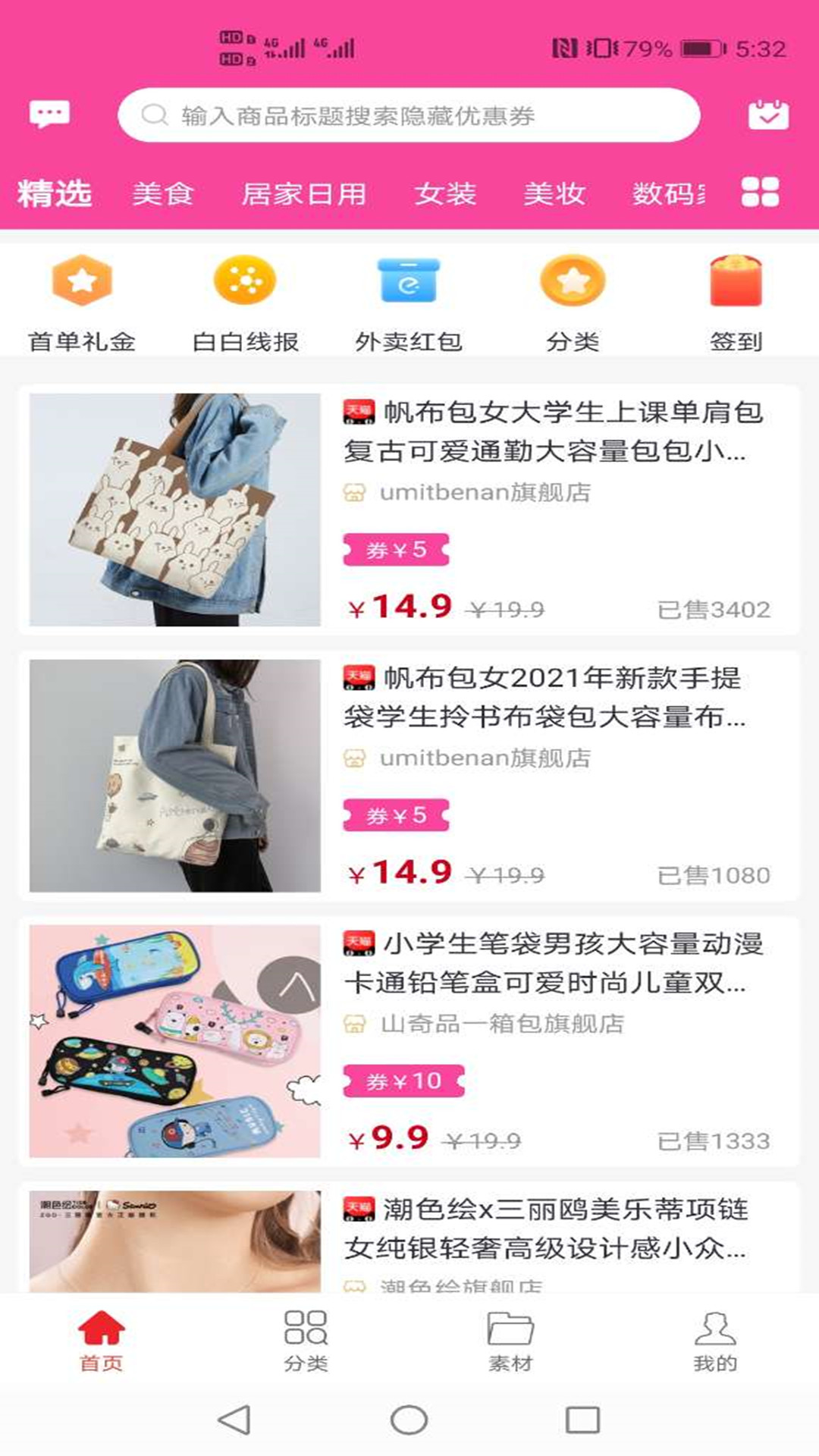Switch to the 素材 bottom tab
This screenshot has width=819, height=1456.
pos(510,1341)
